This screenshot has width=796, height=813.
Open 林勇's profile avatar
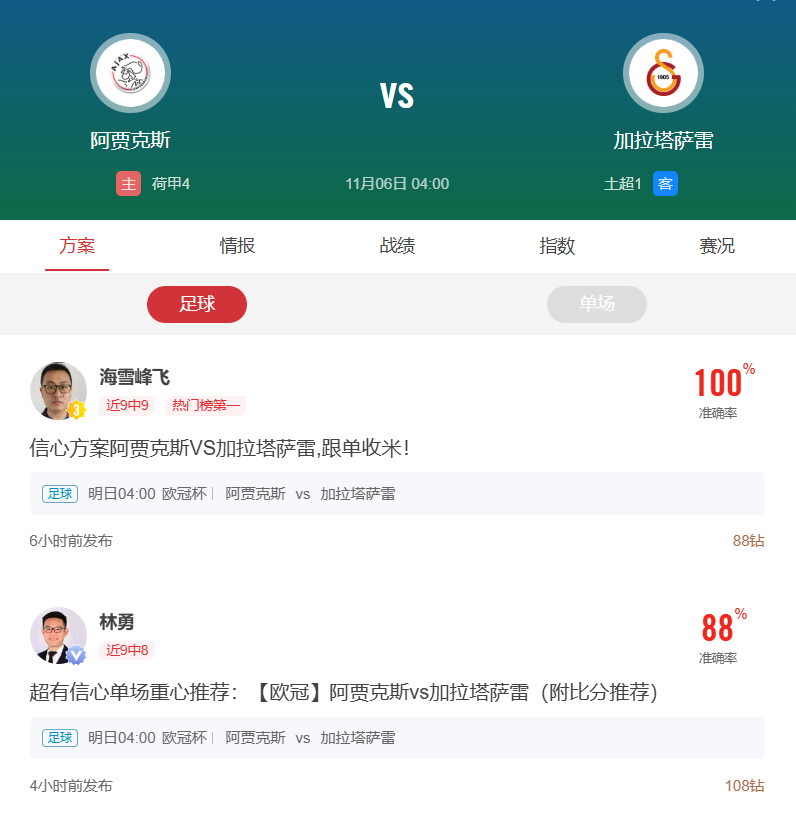pyautogui.click(x=58, y=635)
